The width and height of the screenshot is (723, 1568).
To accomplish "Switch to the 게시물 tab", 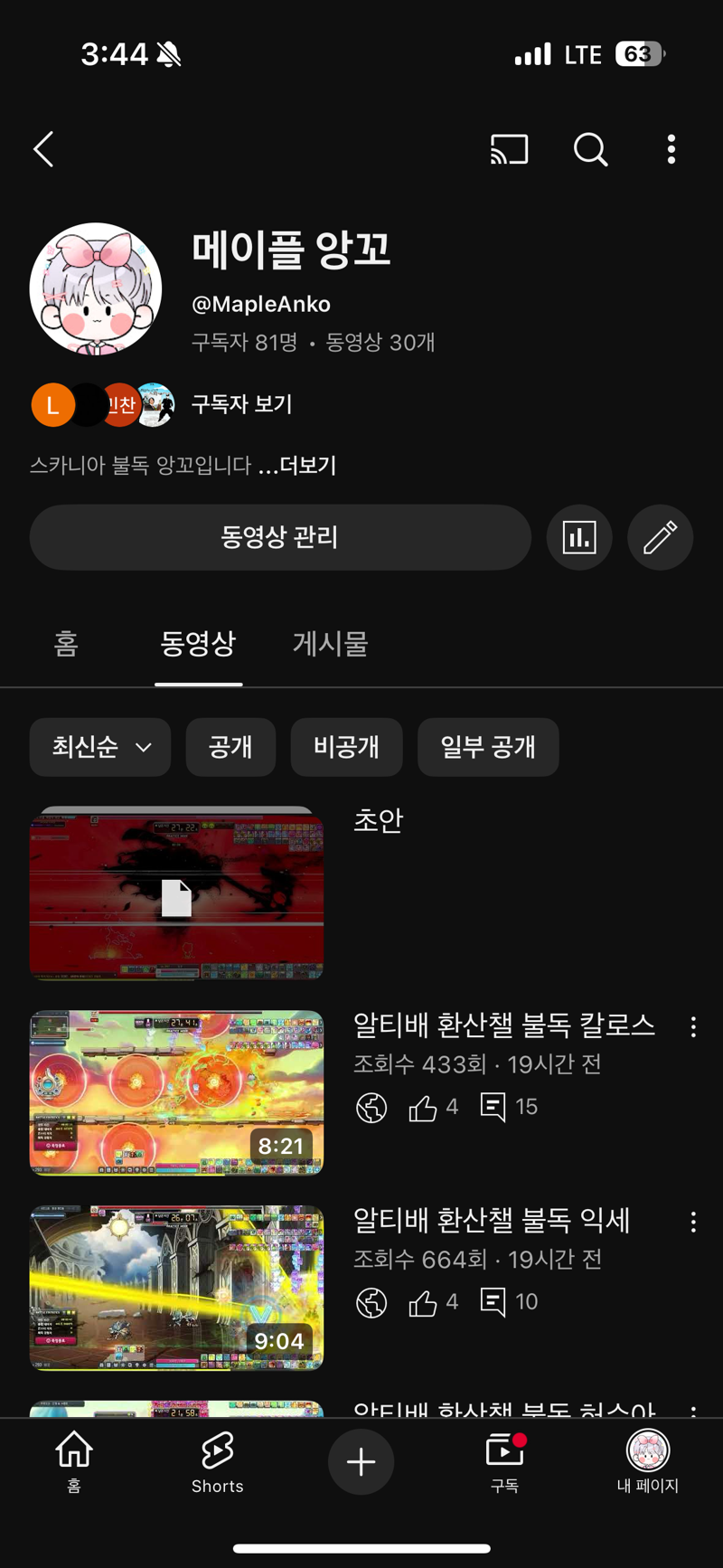I will (330, 644).
